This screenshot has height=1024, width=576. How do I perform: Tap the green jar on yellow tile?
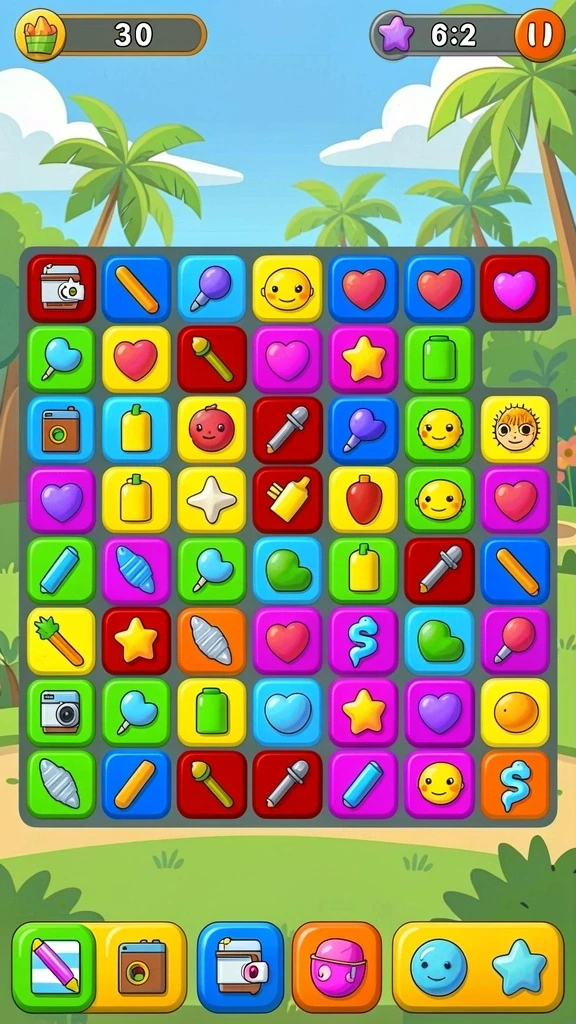[x=212, y=712]
